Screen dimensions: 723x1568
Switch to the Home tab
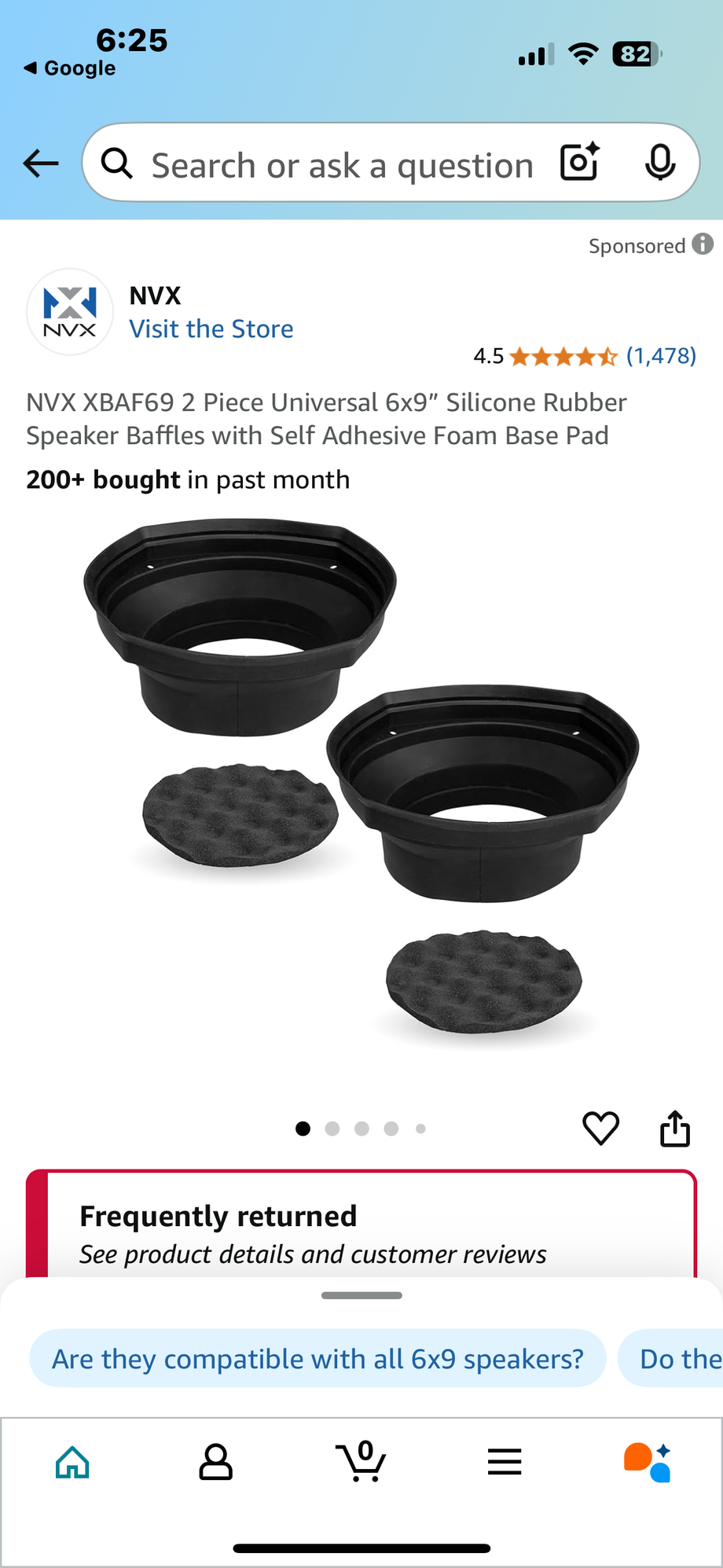72,1462
